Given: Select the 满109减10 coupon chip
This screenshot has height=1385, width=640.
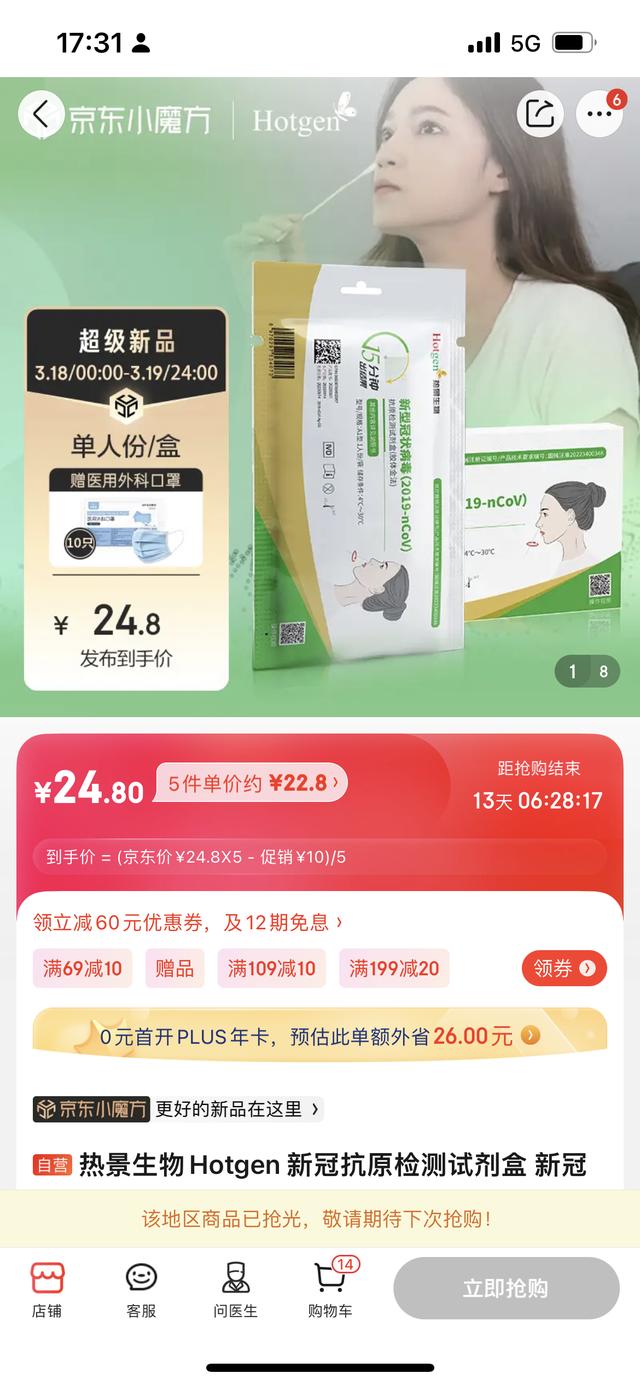Looking at the screenshot, I should 271,968.
